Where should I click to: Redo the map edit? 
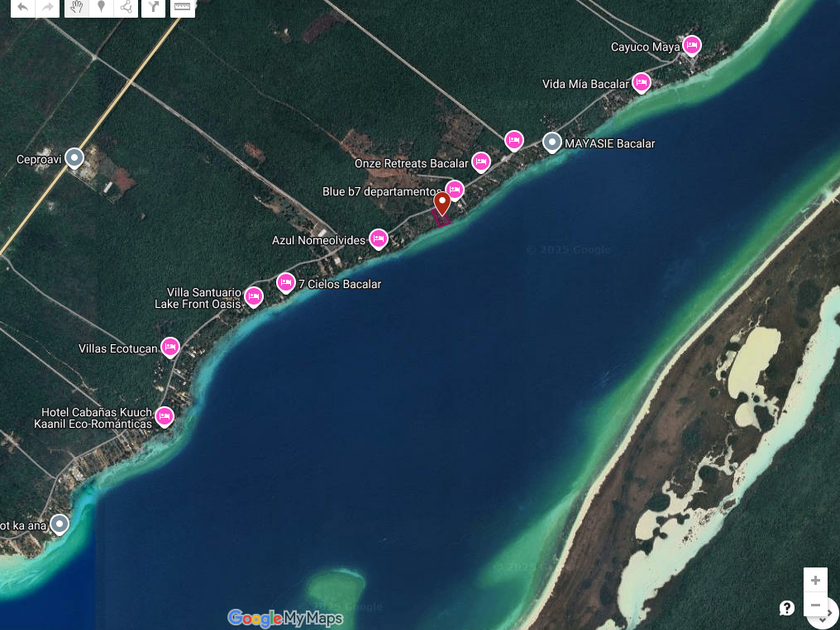(48, 8)
